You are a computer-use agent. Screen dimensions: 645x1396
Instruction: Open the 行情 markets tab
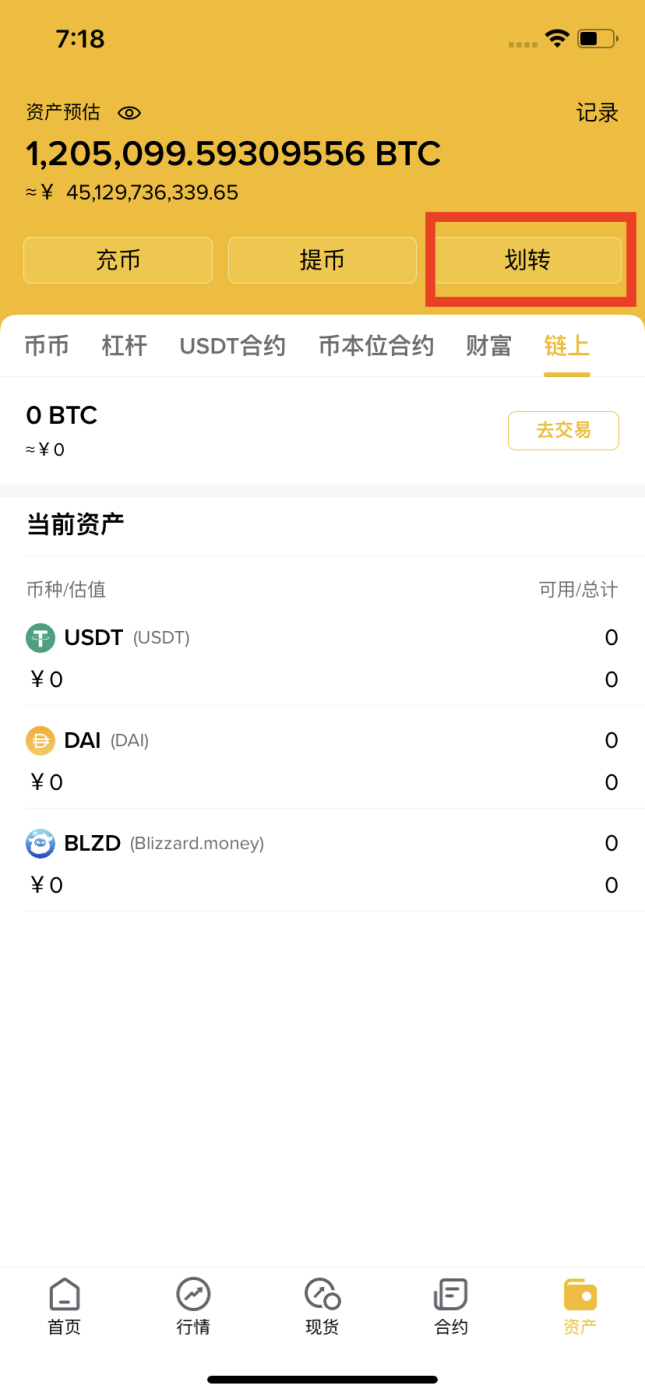click(193, 1306)
